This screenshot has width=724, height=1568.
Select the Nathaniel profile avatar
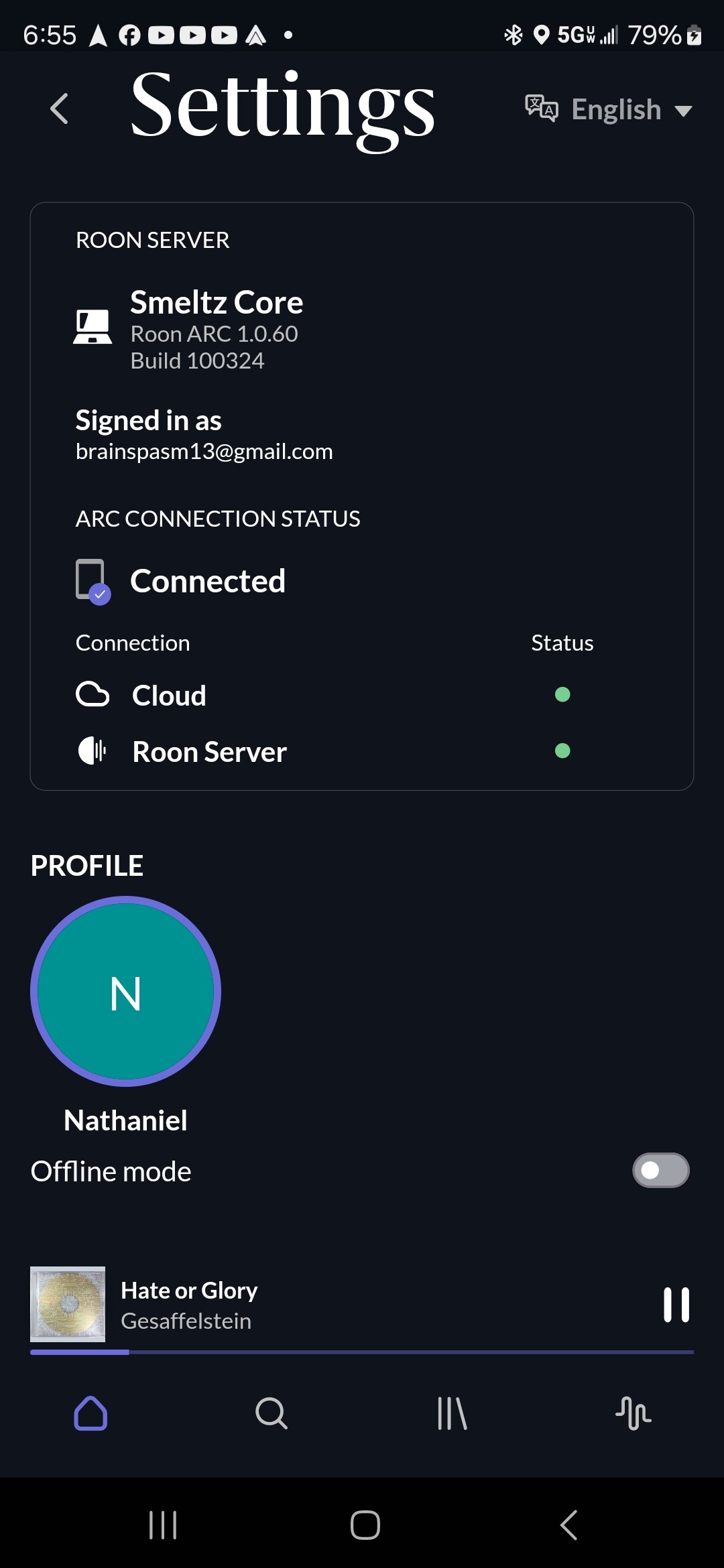pyautogui.click(x=125, y=991)
